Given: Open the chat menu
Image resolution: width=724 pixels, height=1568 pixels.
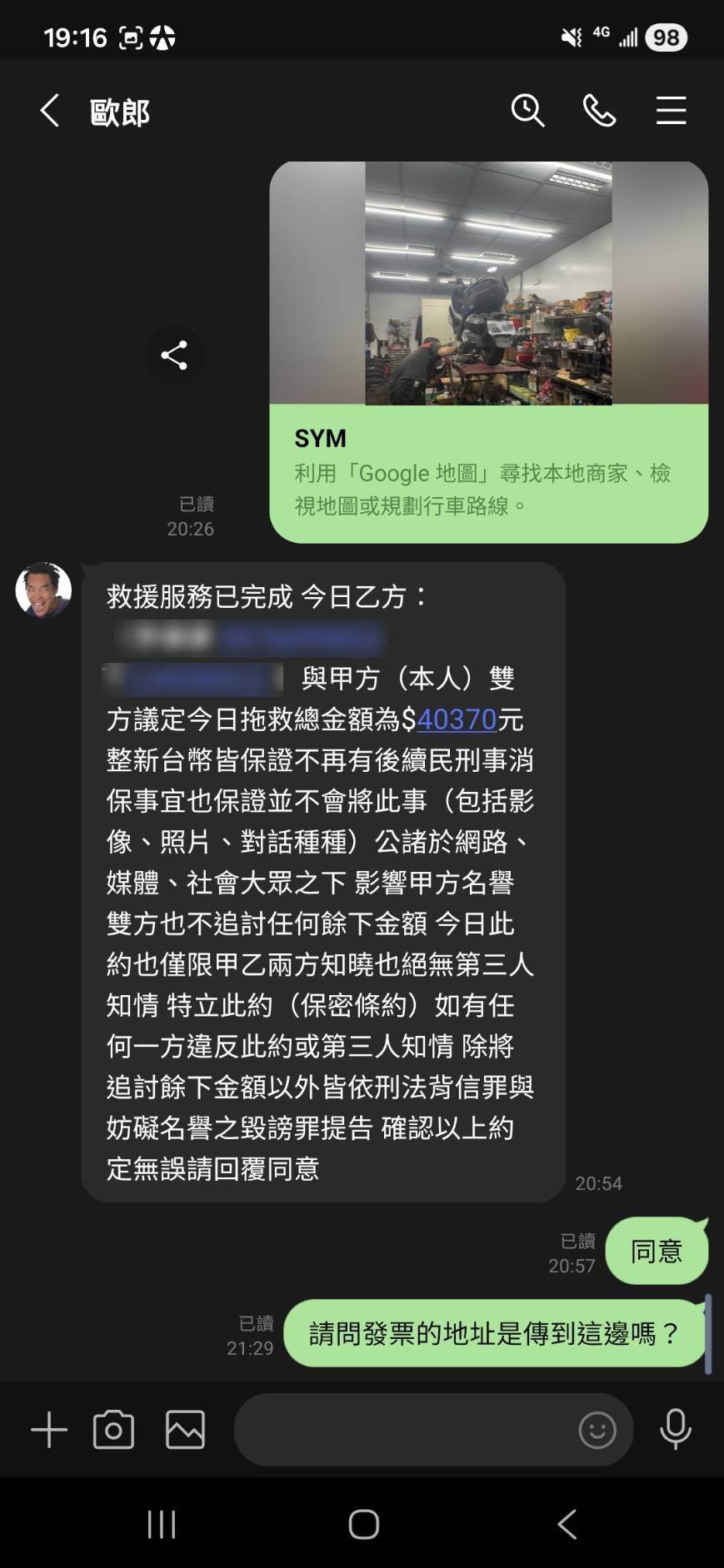Looking at the screenshot, I should point(671,111).
